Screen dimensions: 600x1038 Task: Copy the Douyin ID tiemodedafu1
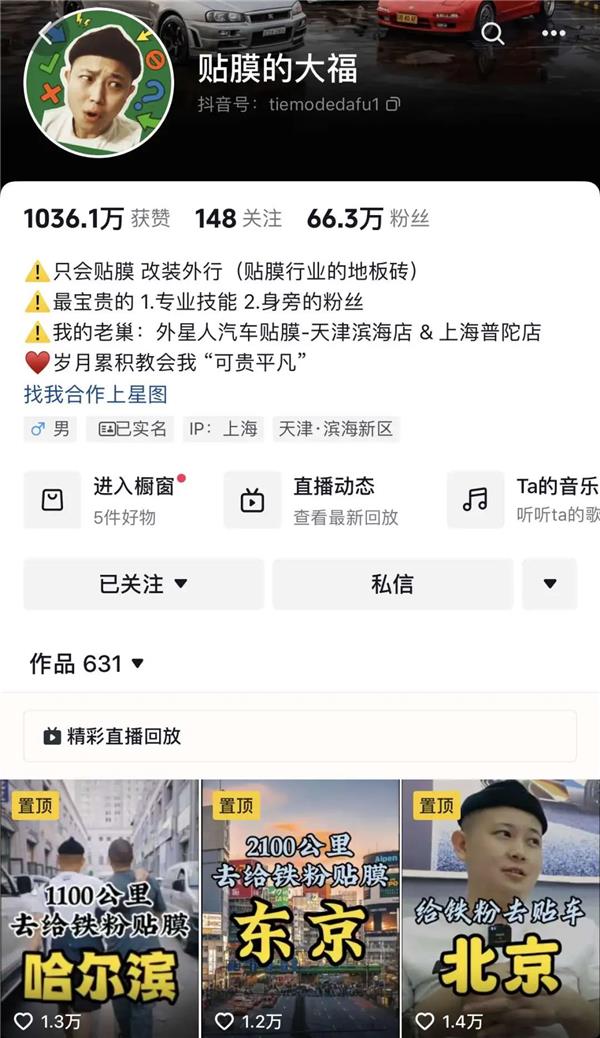point(393,104)
